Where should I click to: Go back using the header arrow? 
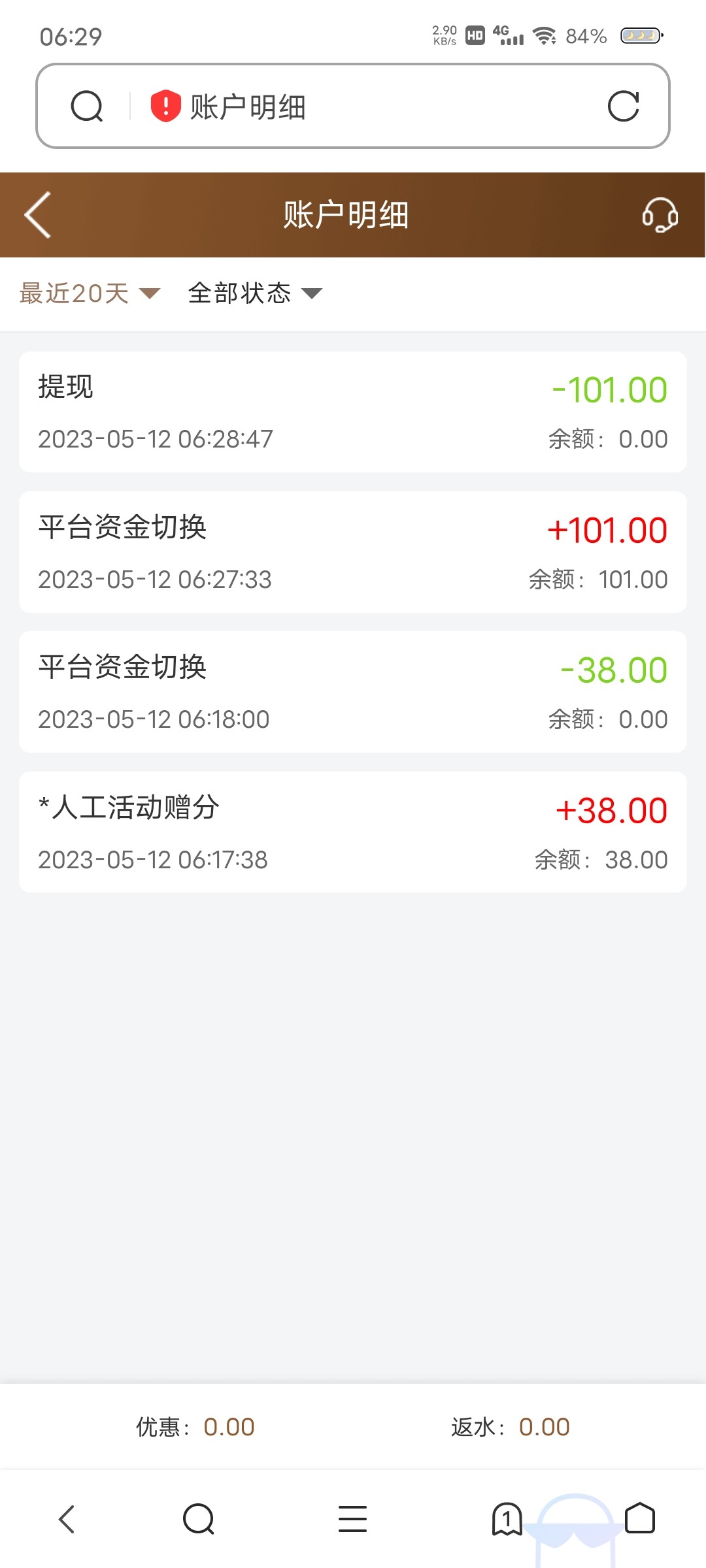[38, 215]
